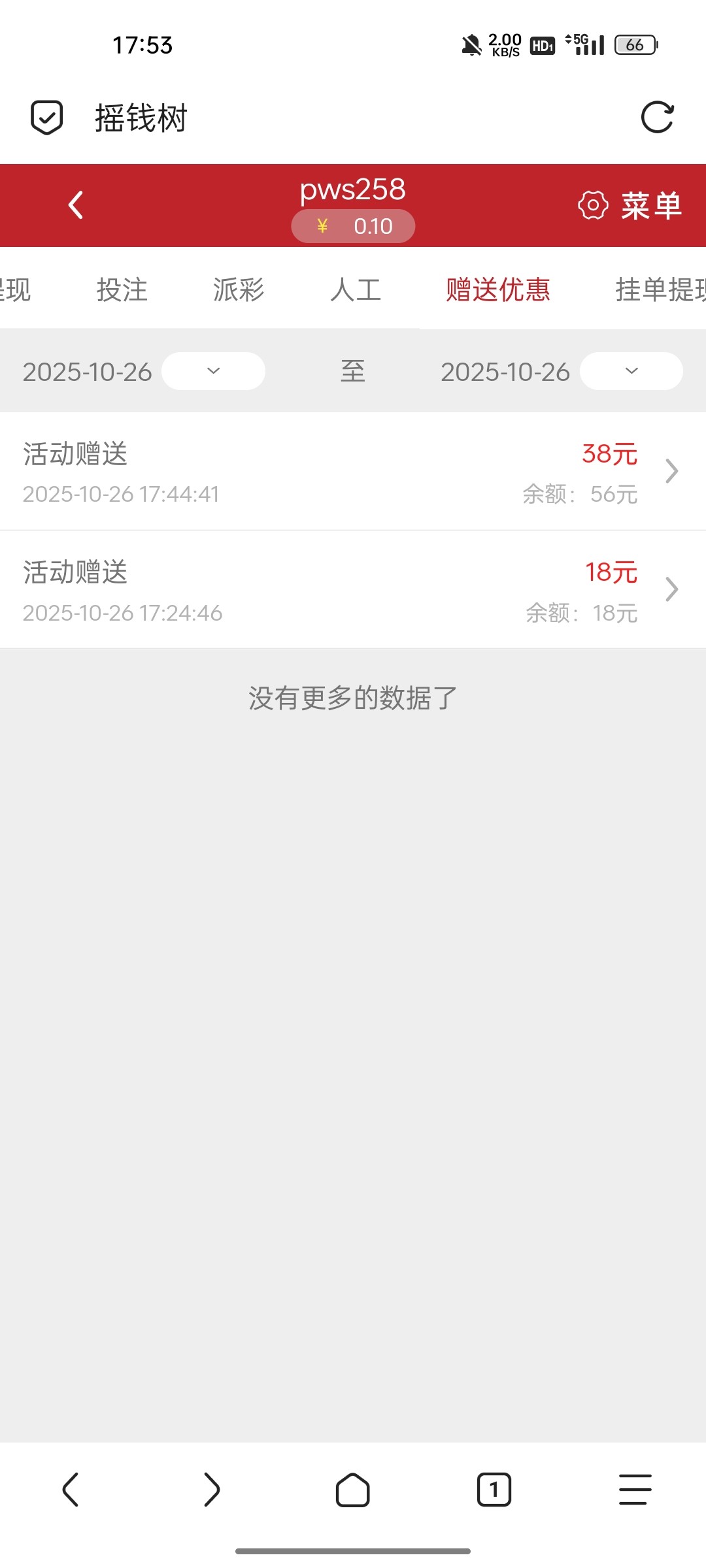Go back using the red header arrow
Viewport: 706px width, 1568px height.
(76, 205)
